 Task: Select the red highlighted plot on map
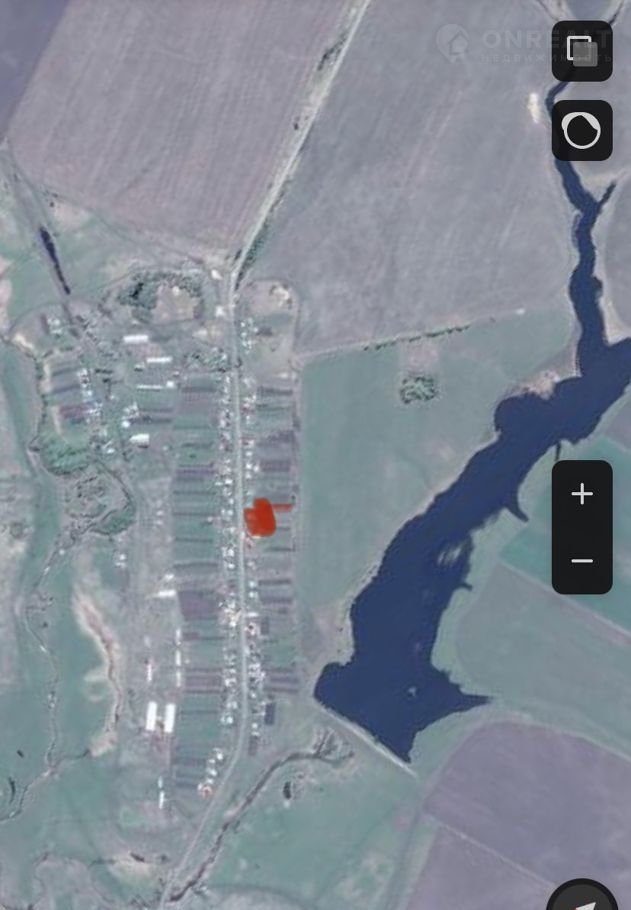tap(262, 517)
